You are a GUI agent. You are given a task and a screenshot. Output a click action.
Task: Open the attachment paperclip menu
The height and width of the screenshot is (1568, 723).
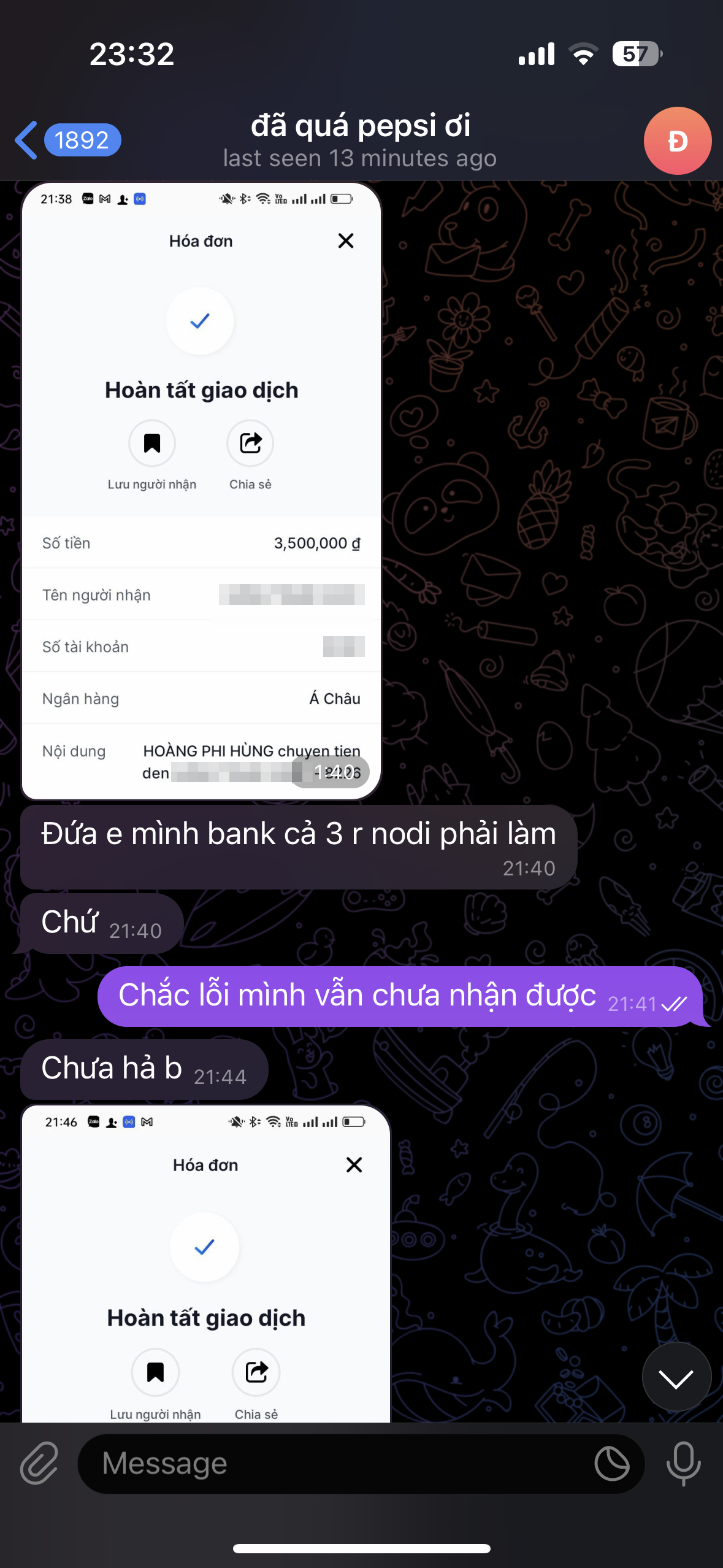39,1463
